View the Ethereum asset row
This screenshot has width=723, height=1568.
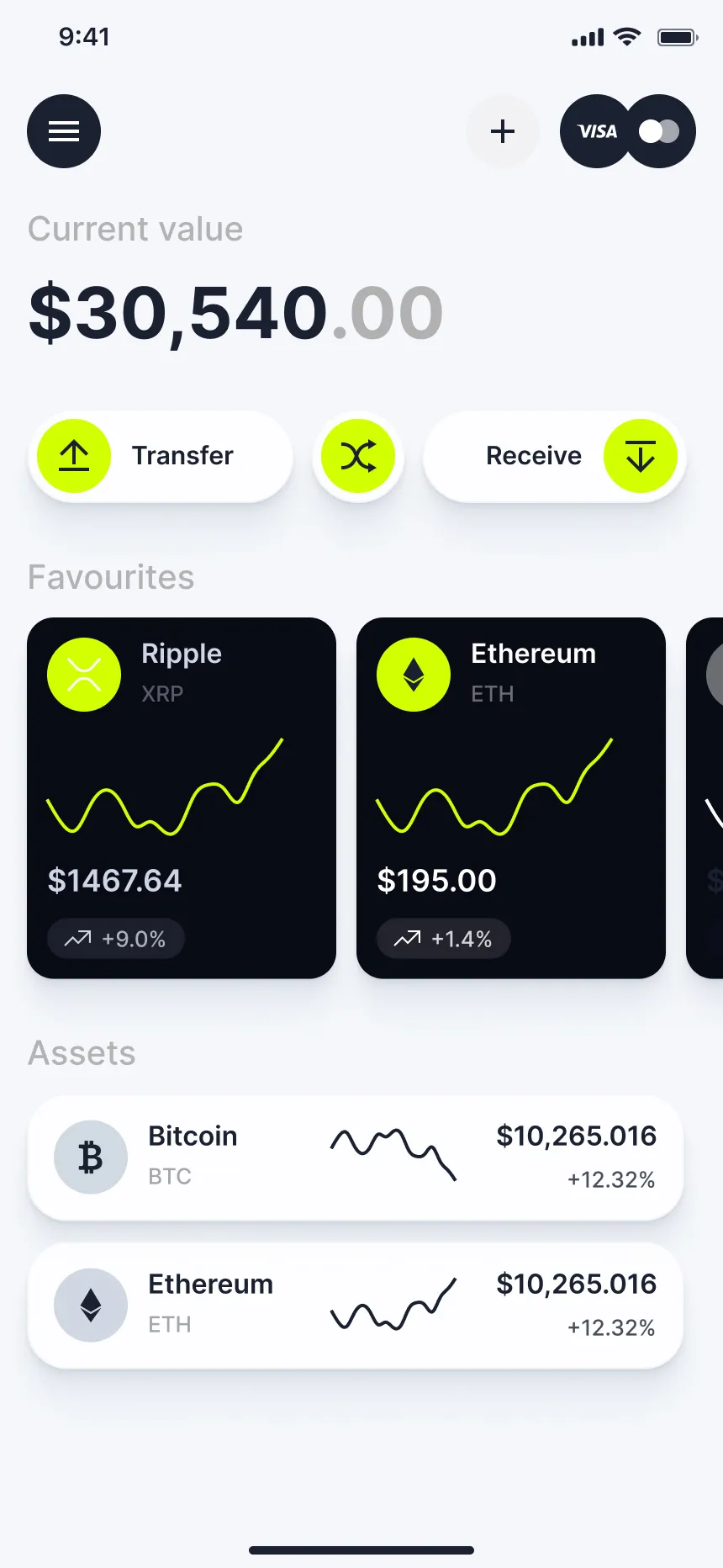(356, 1306)
